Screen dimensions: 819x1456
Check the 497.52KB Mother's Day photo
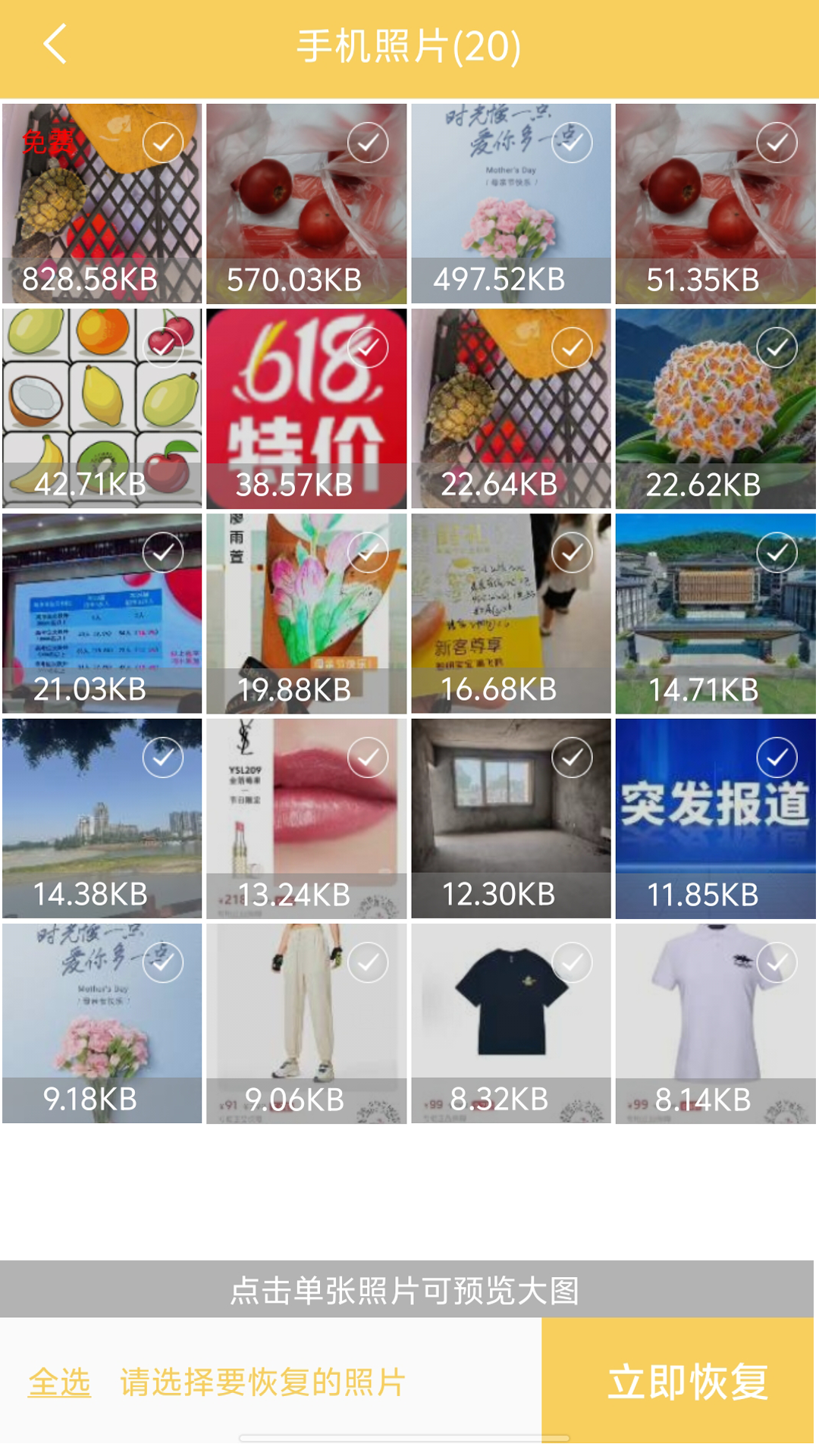(x=573, y=143)
